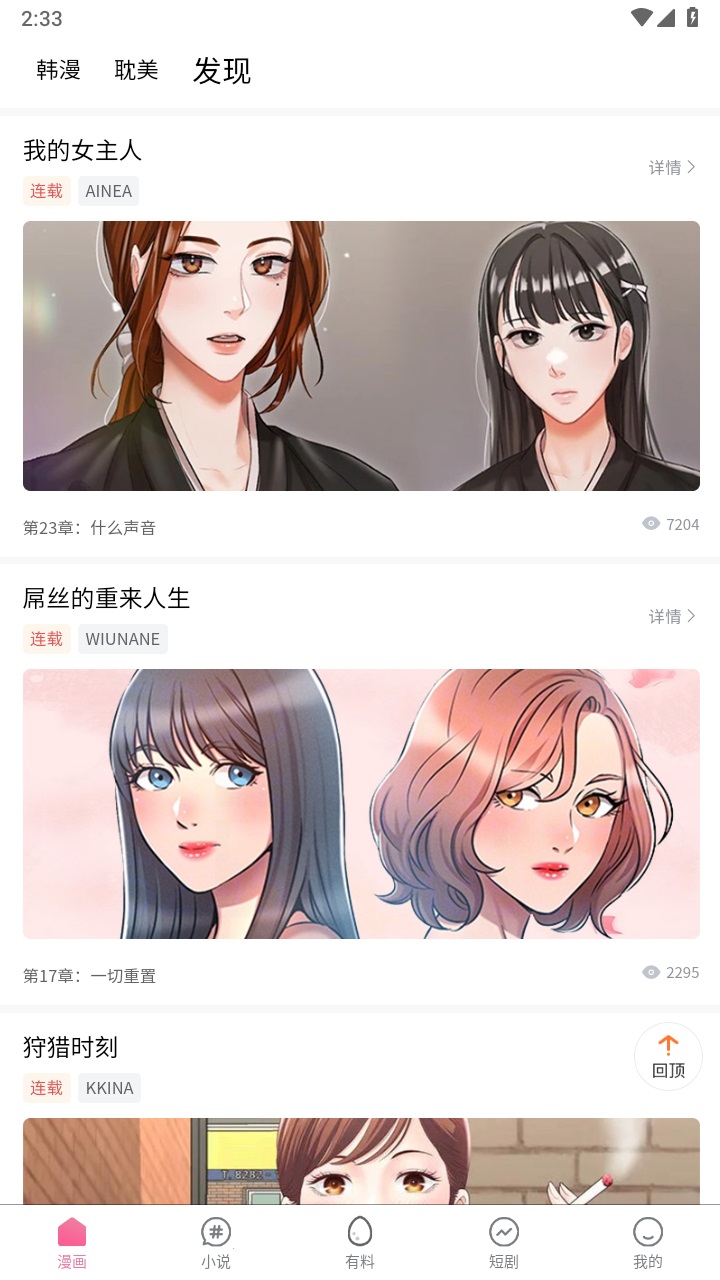This screenshot has height=1280, width=720.
Task: Open the 有料 bottom tab
Action: [x=360, y=1243]
